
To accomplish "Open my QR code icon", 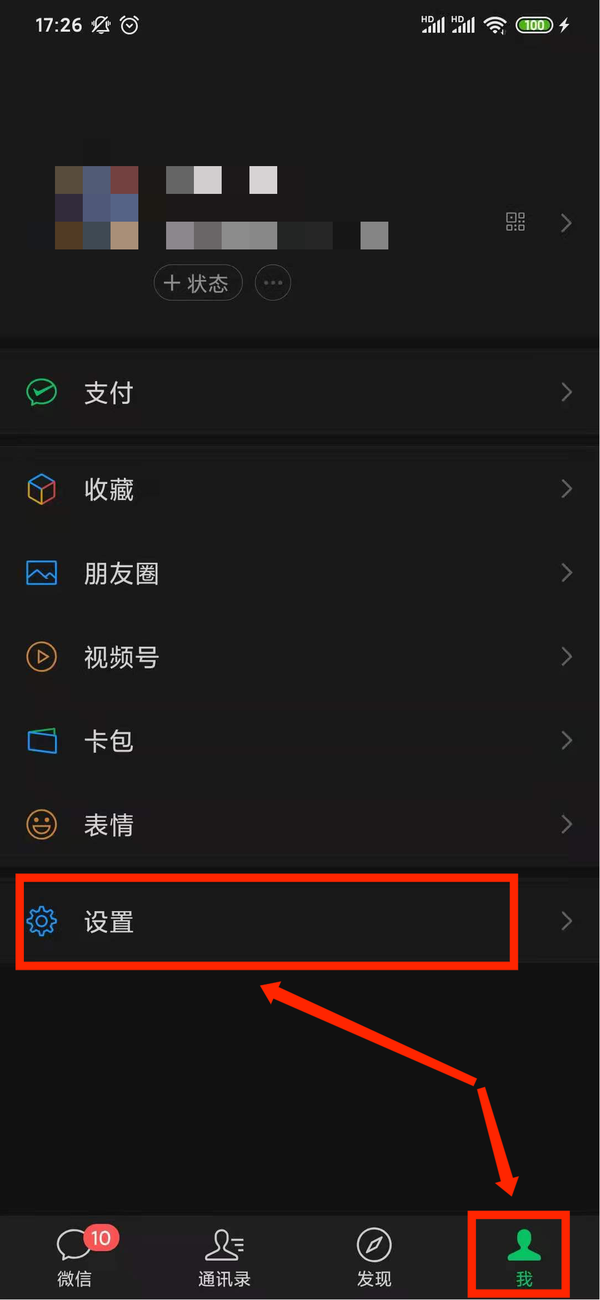I will point(515,222).
